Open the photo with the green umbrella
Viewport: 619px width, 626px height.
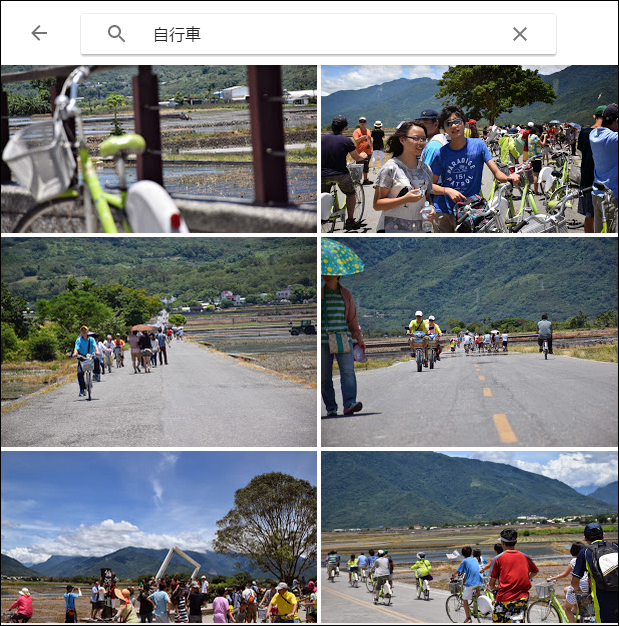(x=468, y=341)
